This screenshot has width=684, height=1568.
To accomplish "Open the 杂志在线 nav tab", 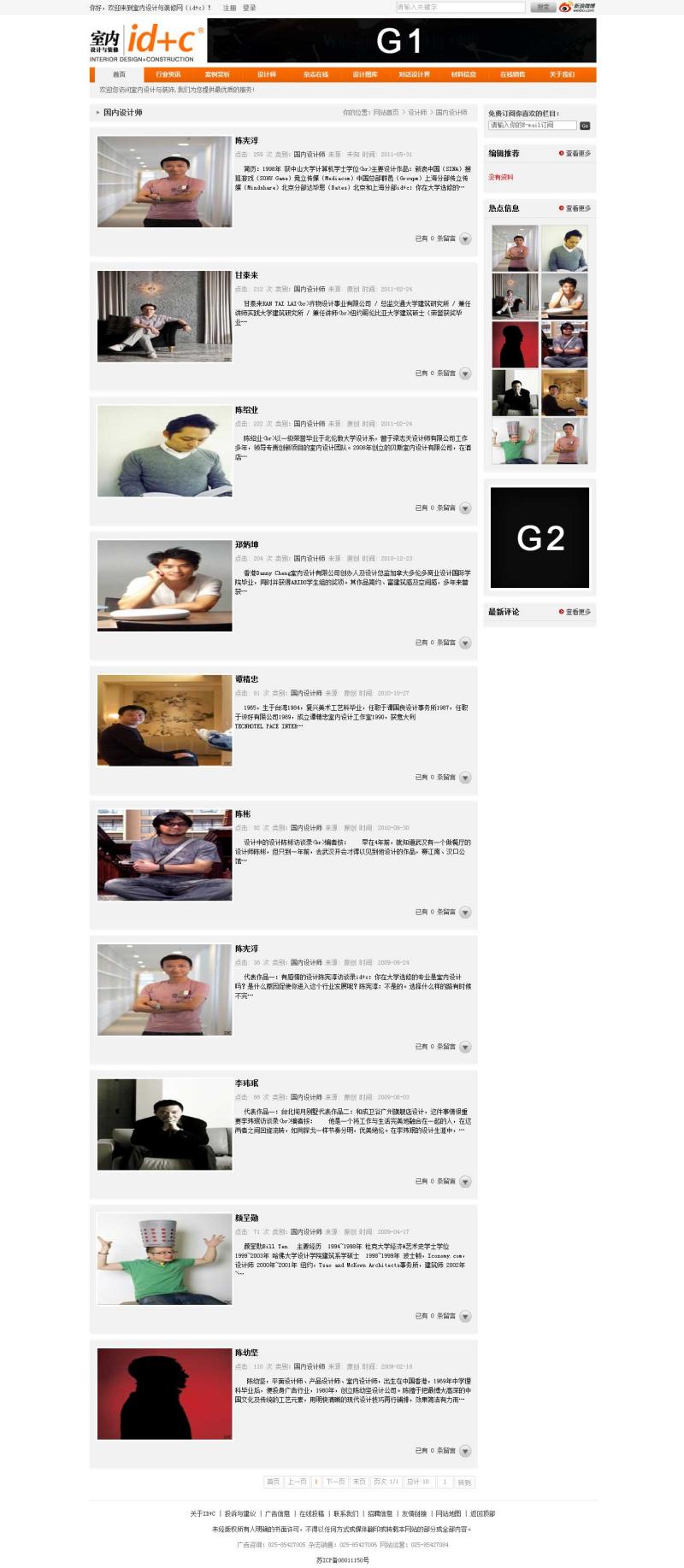I will 315,74.
